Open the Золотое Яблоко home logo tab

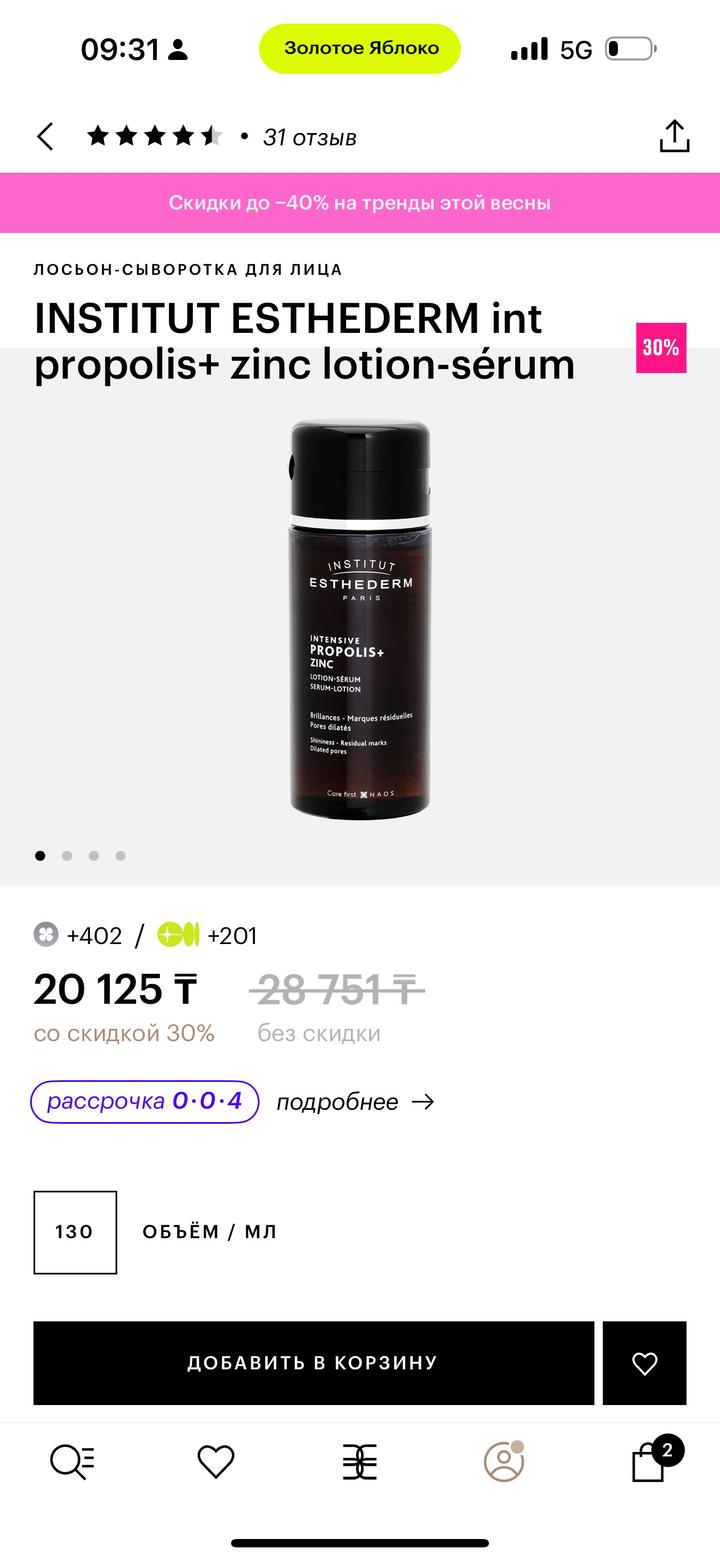click(x=360, y=1463)
